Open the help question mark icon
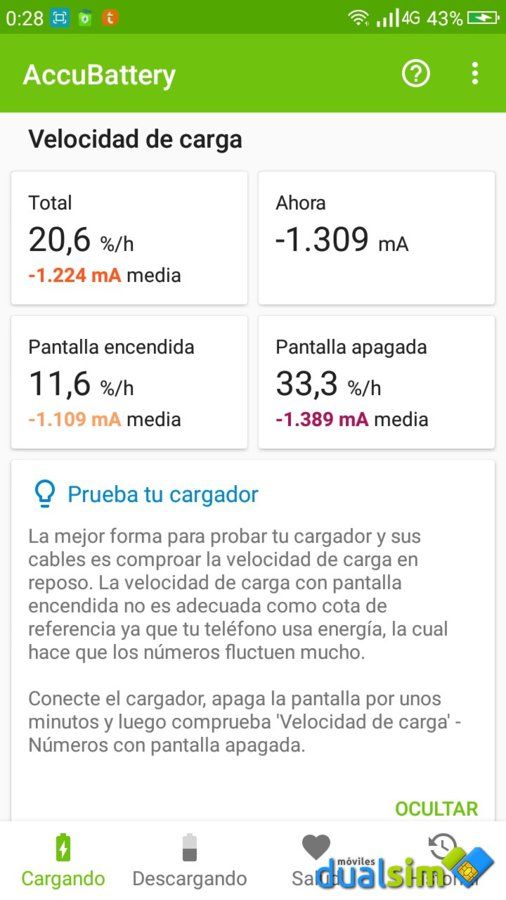The width and height of the screenshot is (506, 900). point(415,73)
